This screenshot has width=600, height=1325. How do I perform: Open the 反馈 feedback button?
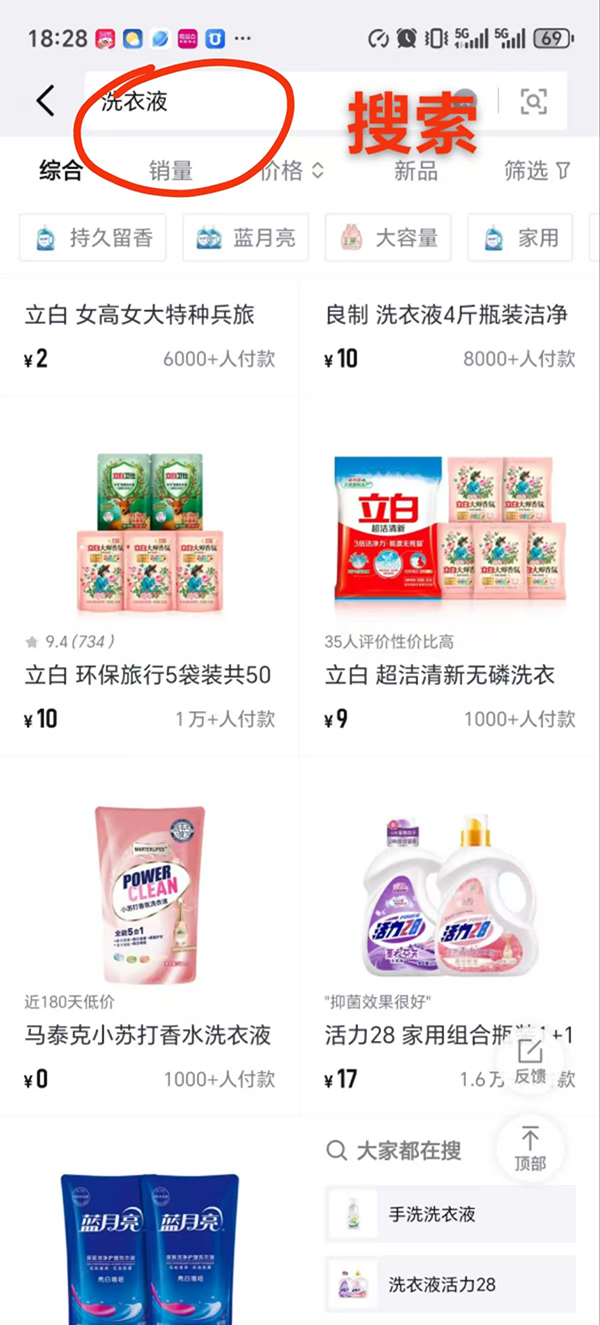[530, 1060]
